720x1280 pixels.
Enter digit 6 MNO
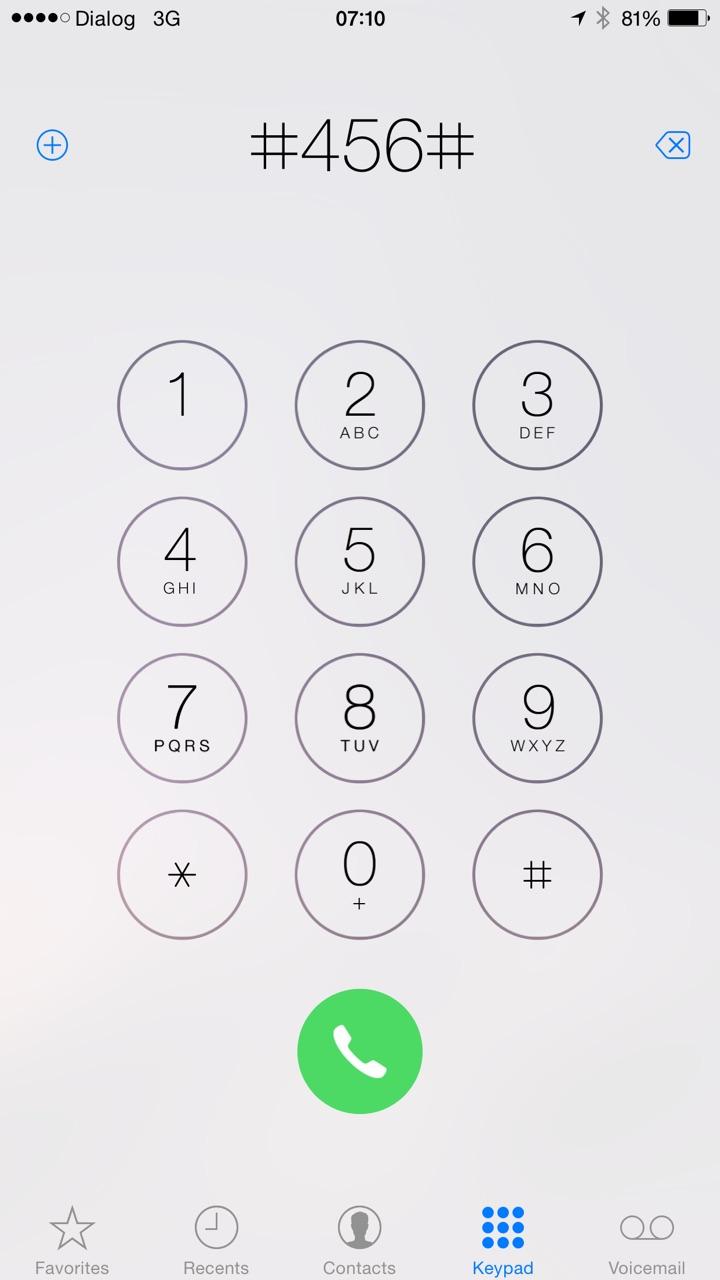(x=537, y=561)
